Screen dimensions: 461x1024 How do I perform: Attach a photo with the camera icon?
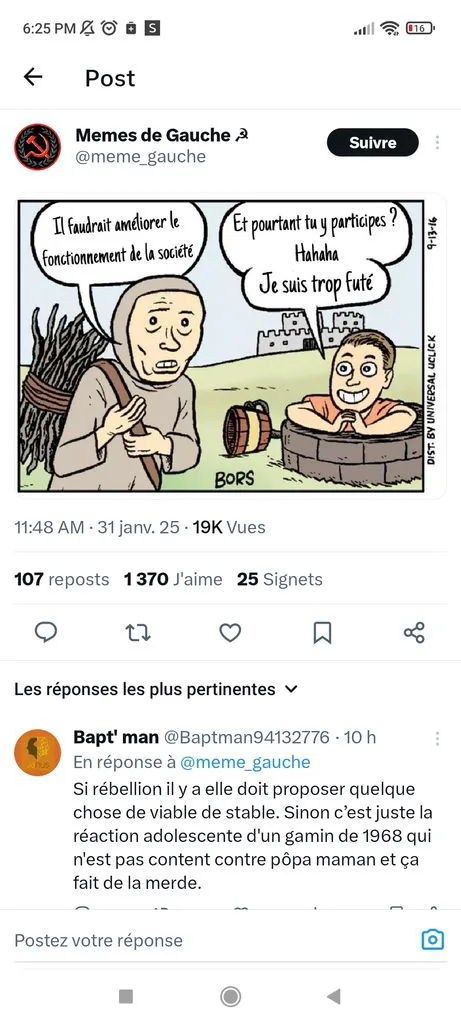[433, 940]
